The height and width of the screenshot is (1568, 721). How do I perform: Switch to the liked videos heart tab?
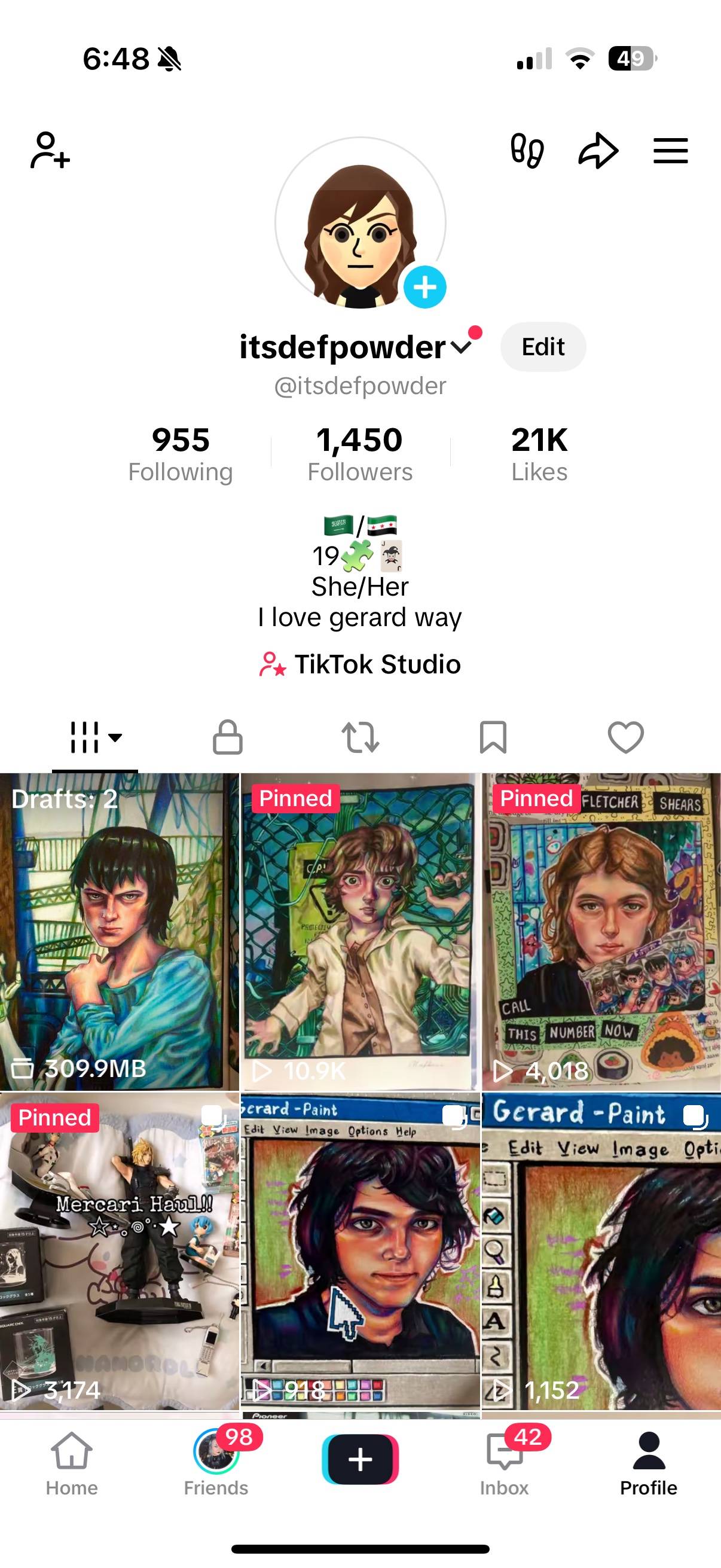coord(625,737)
